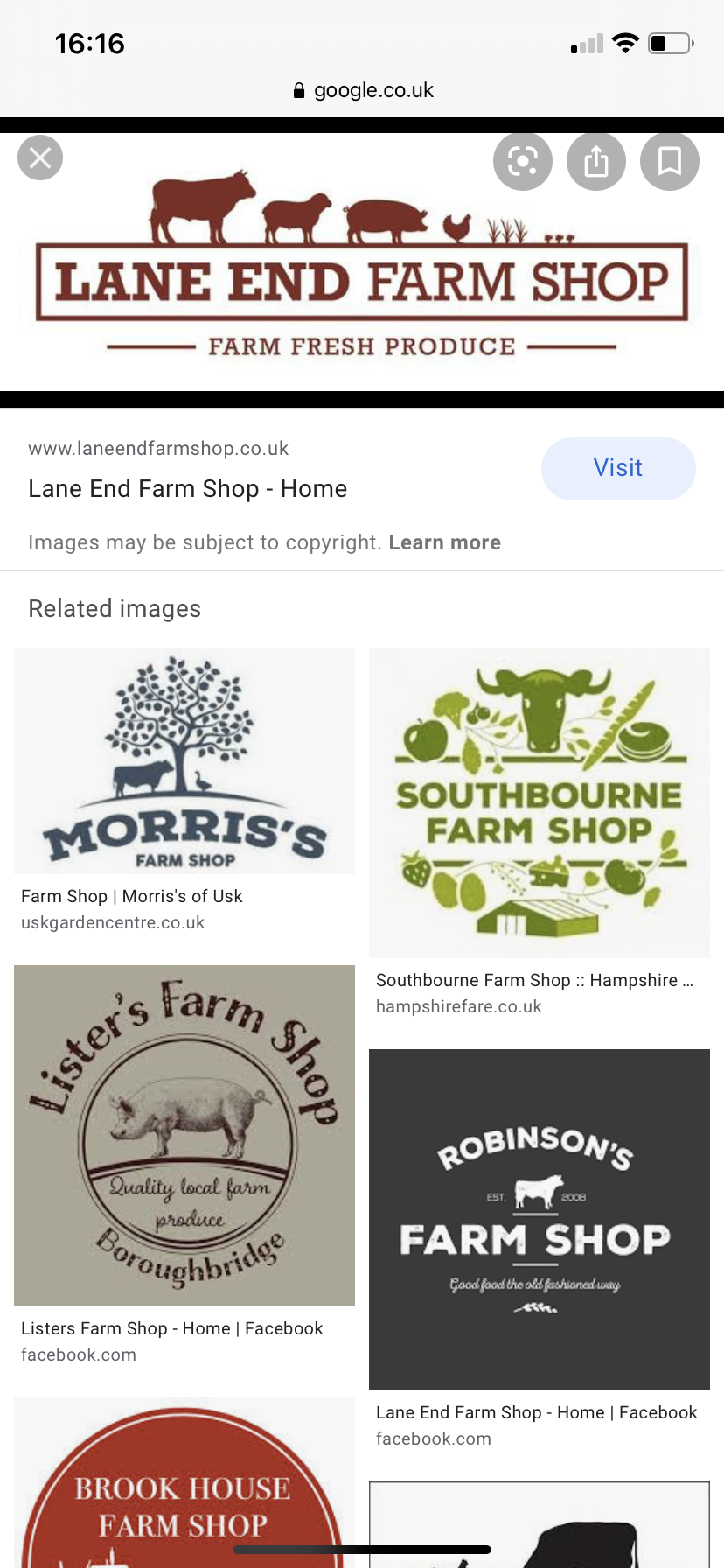This screenshot has height=1568, width=724.
Task: Open Robinson's Farm Shop related image
Action: point(540,1219)
